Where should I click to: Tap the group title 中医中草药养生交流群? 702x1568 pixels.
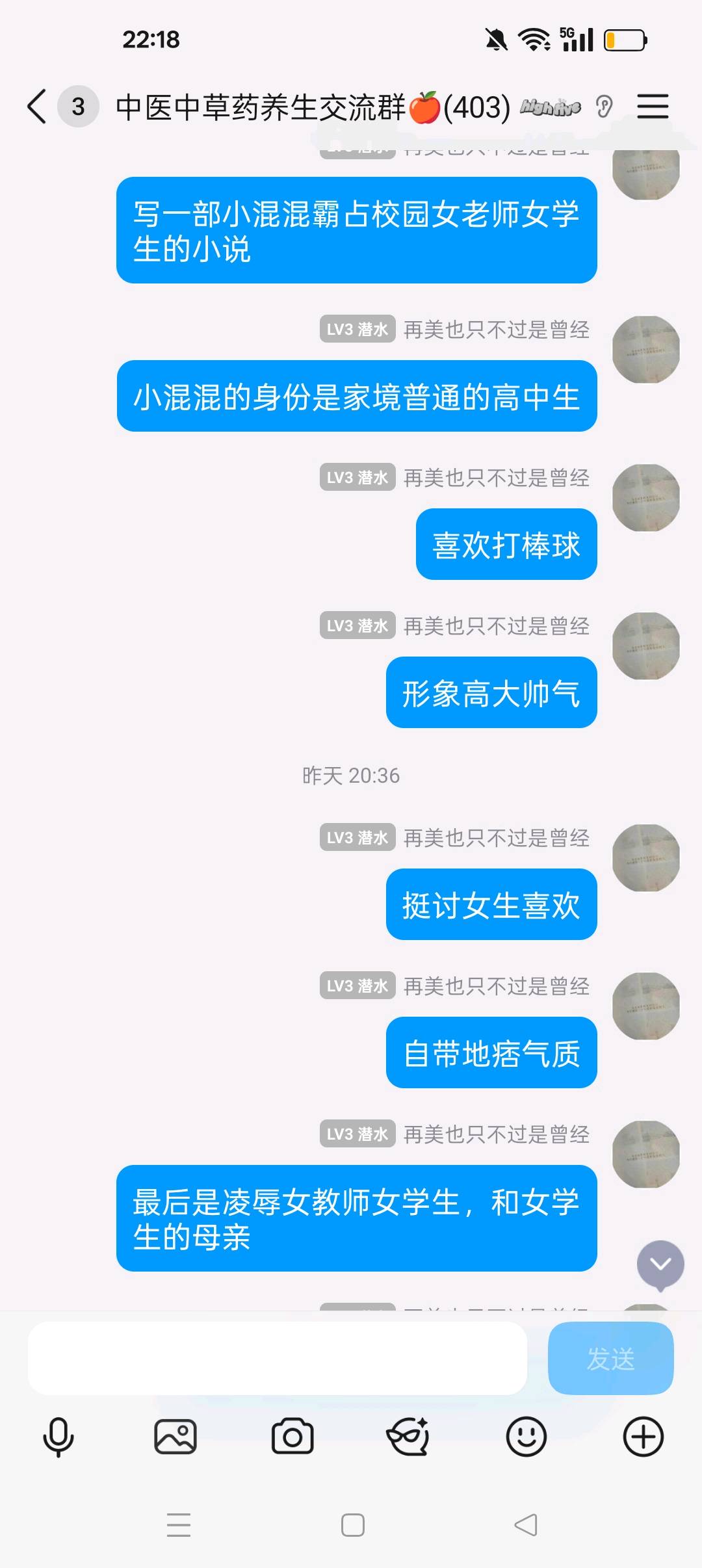279,106
